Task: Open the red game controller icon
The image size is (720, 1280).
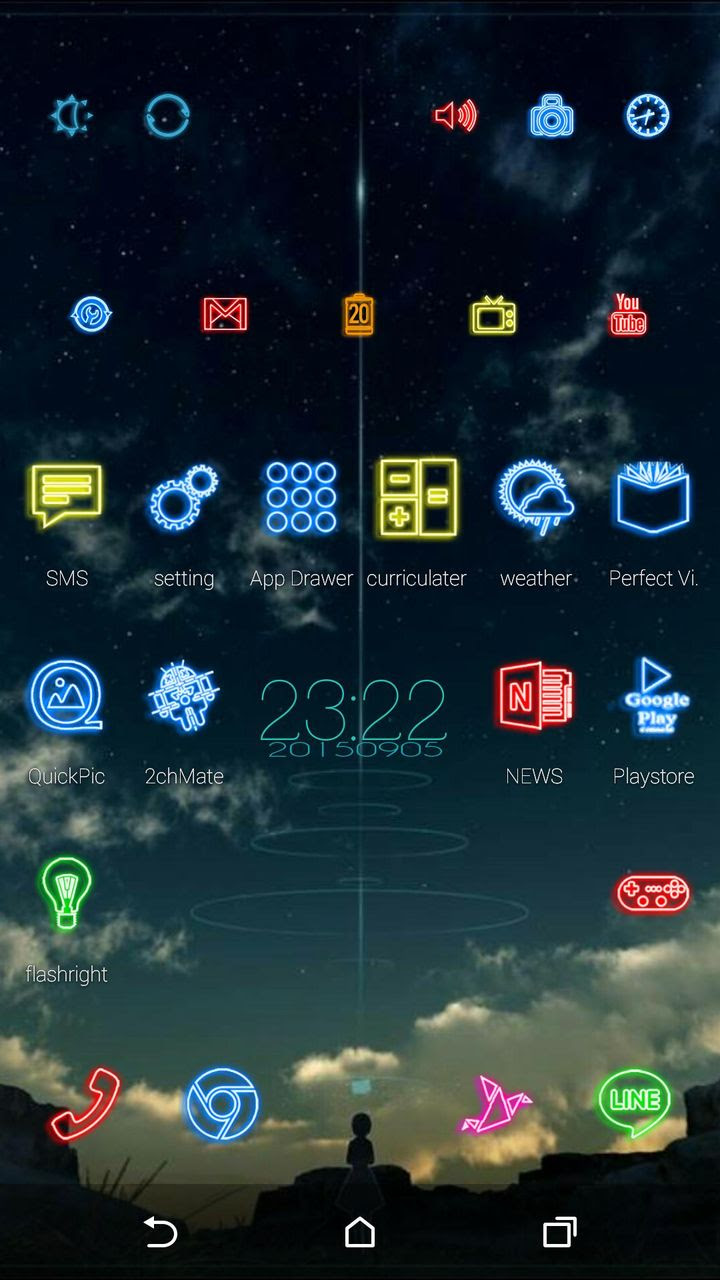Action: (x=652, y=891)
